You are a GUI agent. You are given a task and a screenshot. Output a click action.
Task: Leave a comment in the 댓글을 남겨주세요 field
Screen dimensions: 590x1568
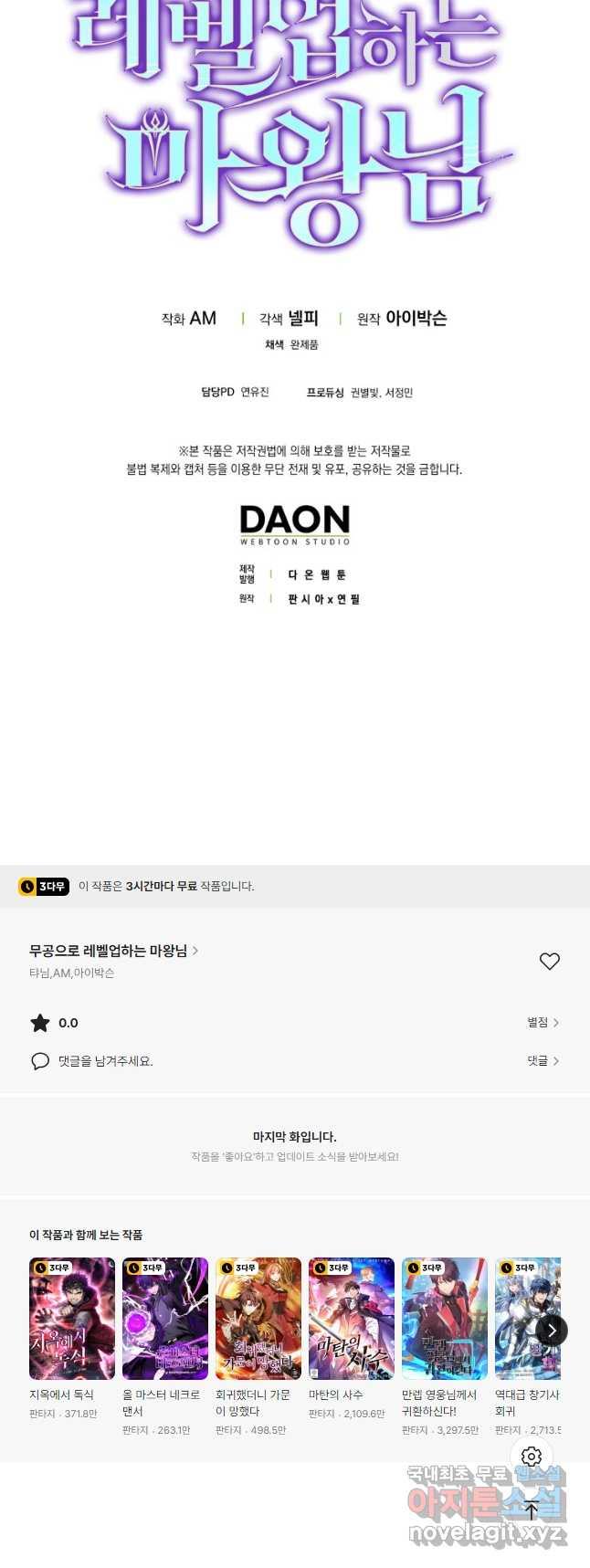[x=105, y=1061]
